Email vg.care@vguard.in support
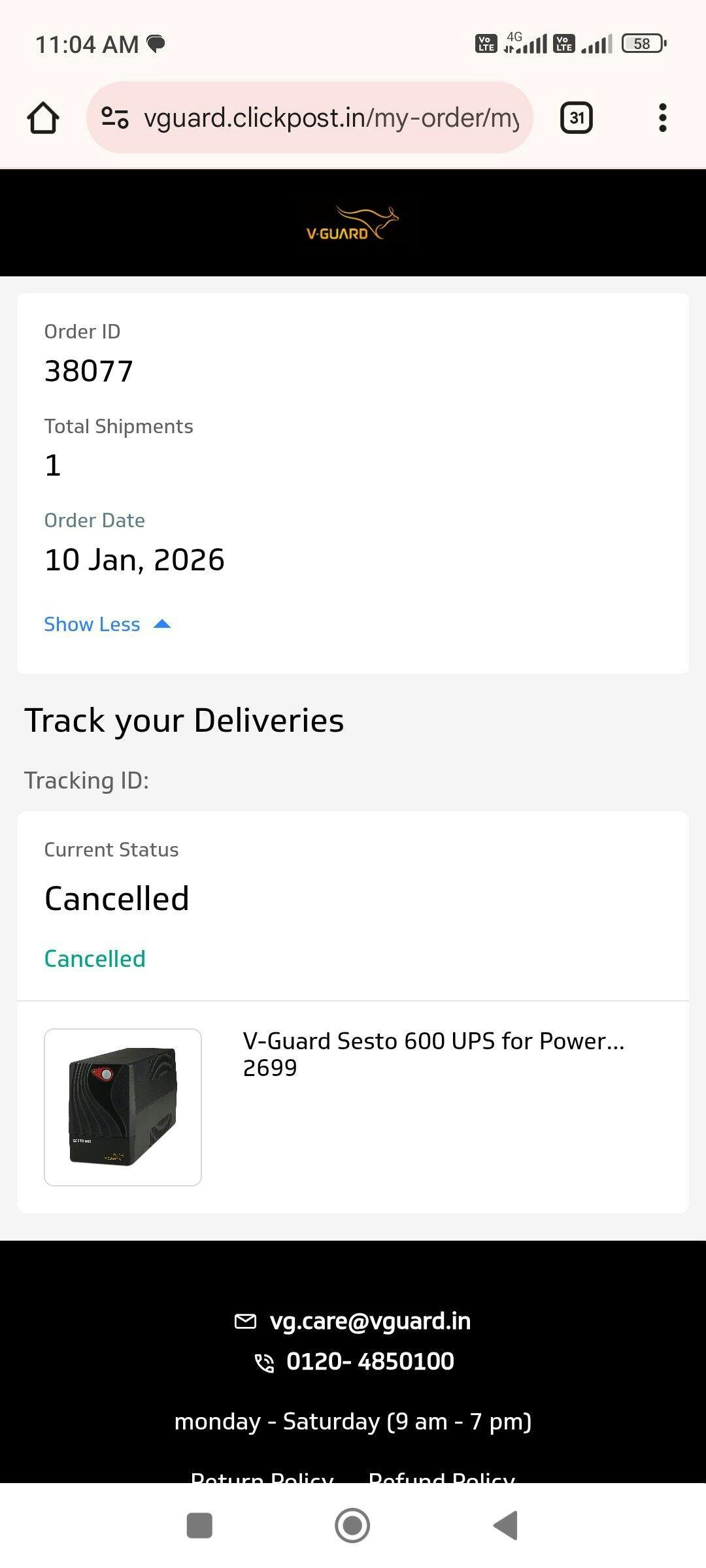706x1568 pixels. tap(369, 1321)
